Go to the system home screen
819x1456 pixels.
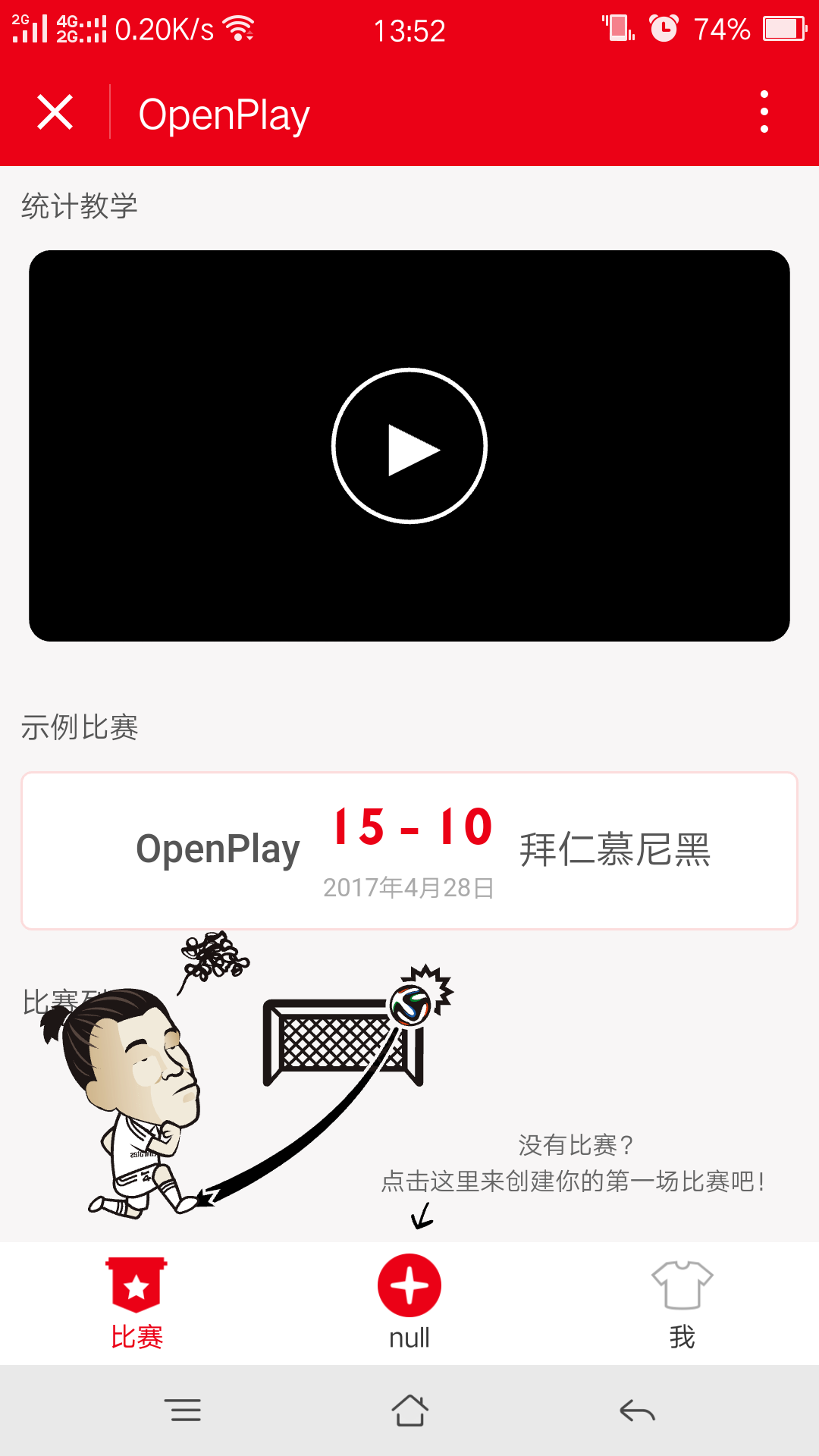point(409,1410)
